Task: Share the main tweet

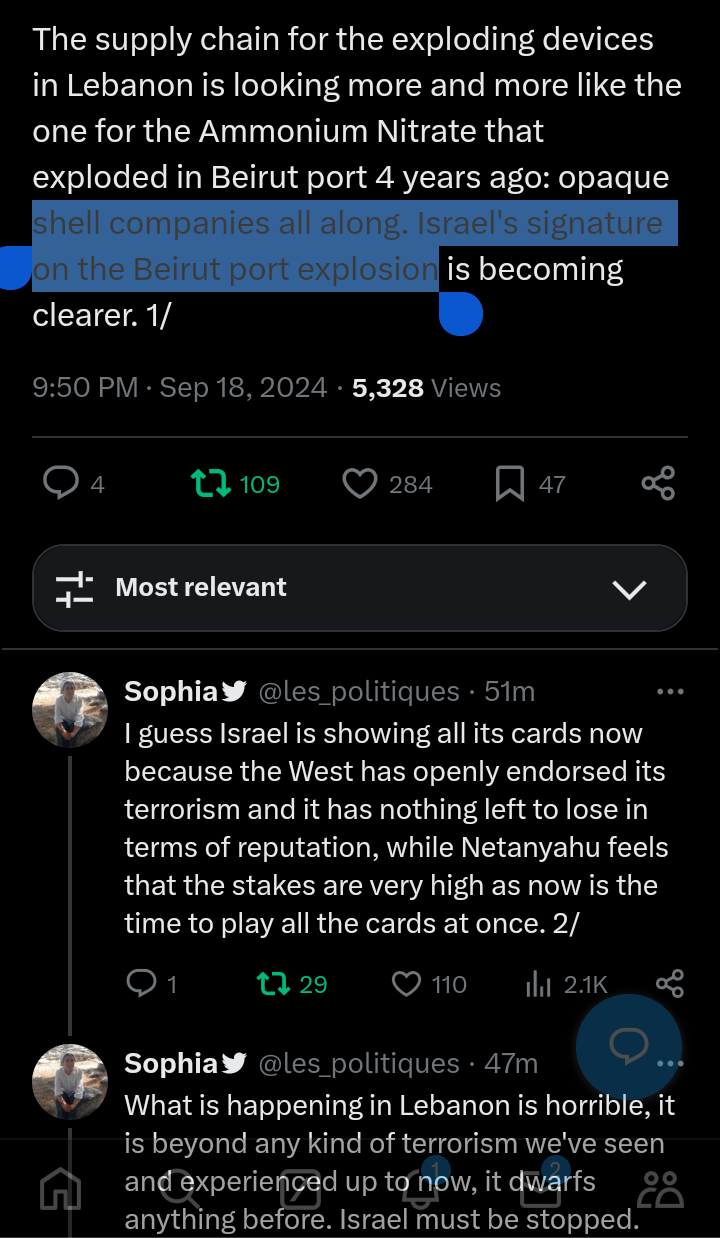Action: coord(658,484)
